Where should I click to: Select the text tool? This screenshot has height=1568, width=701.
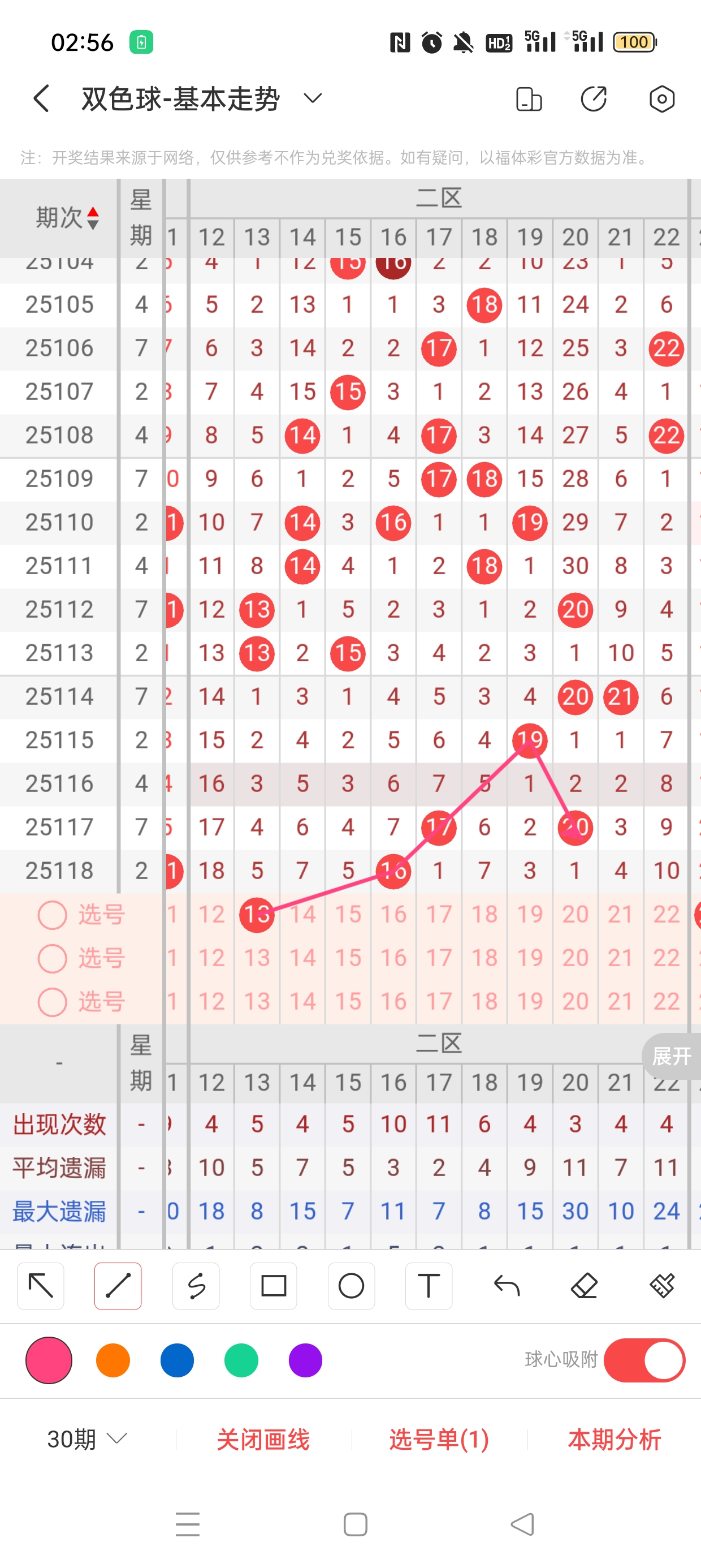point(429,1286)
